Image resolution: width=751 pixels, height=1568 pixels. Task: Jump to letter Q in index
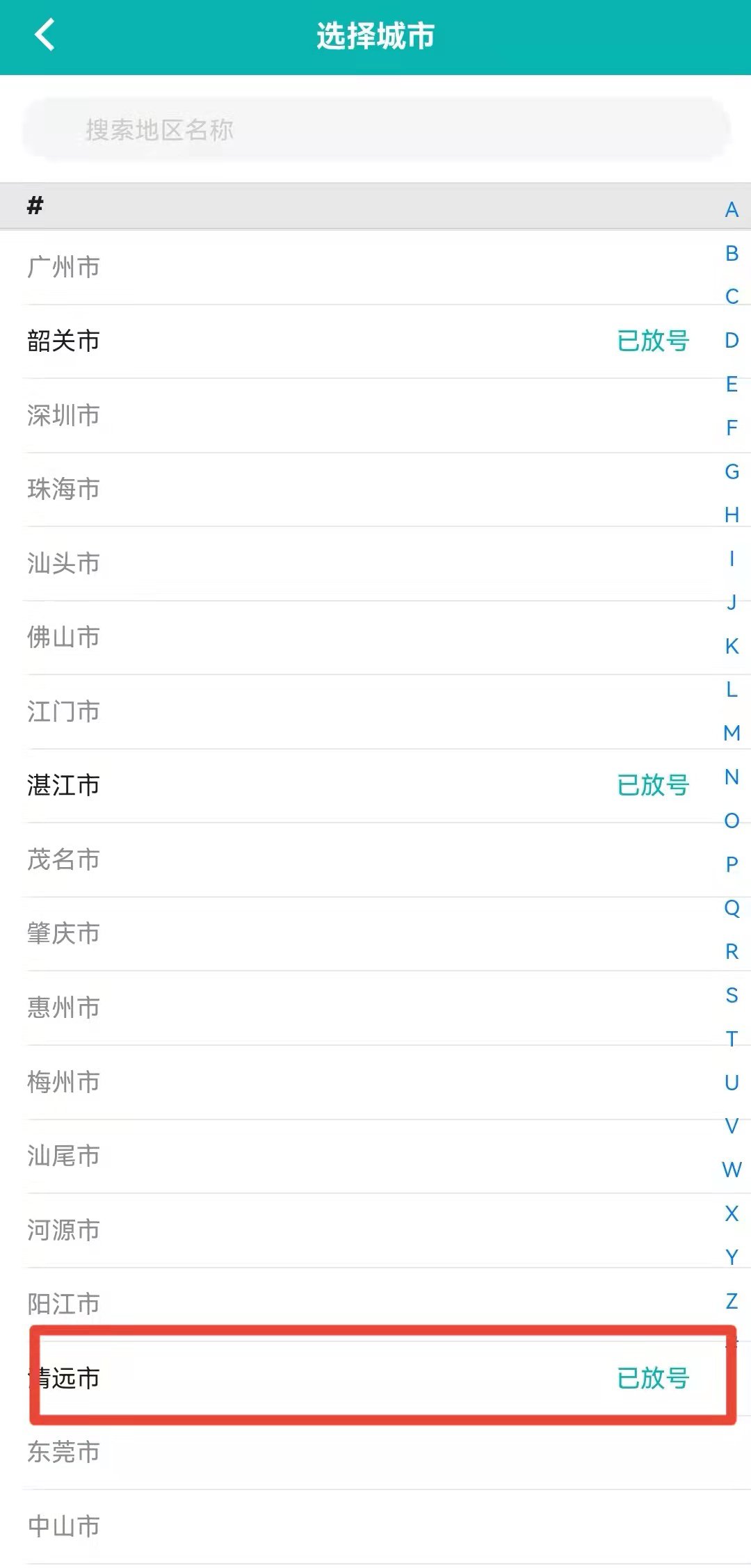tap(732, 907)
